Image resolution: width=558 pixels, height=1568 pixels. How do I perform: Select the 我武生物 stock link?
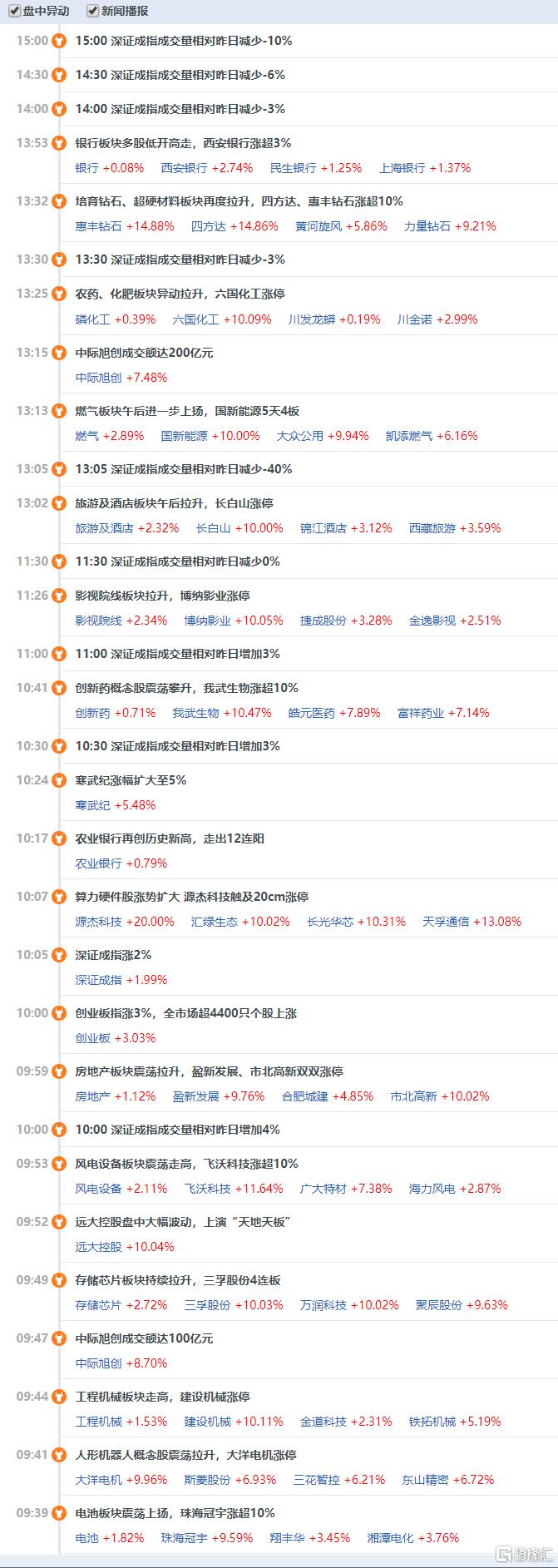click(195, 713)
